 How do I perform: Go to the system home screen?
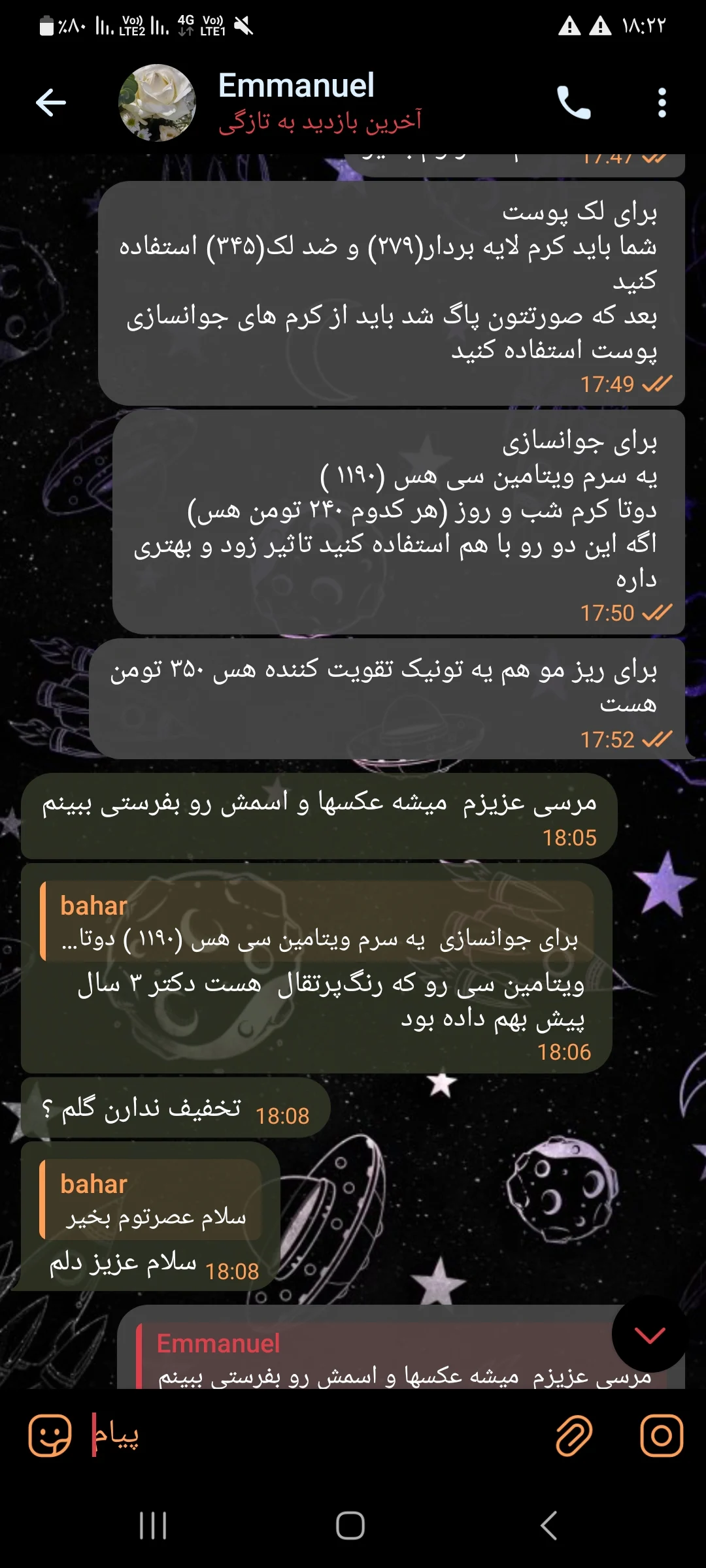(x=350, y=1526)
